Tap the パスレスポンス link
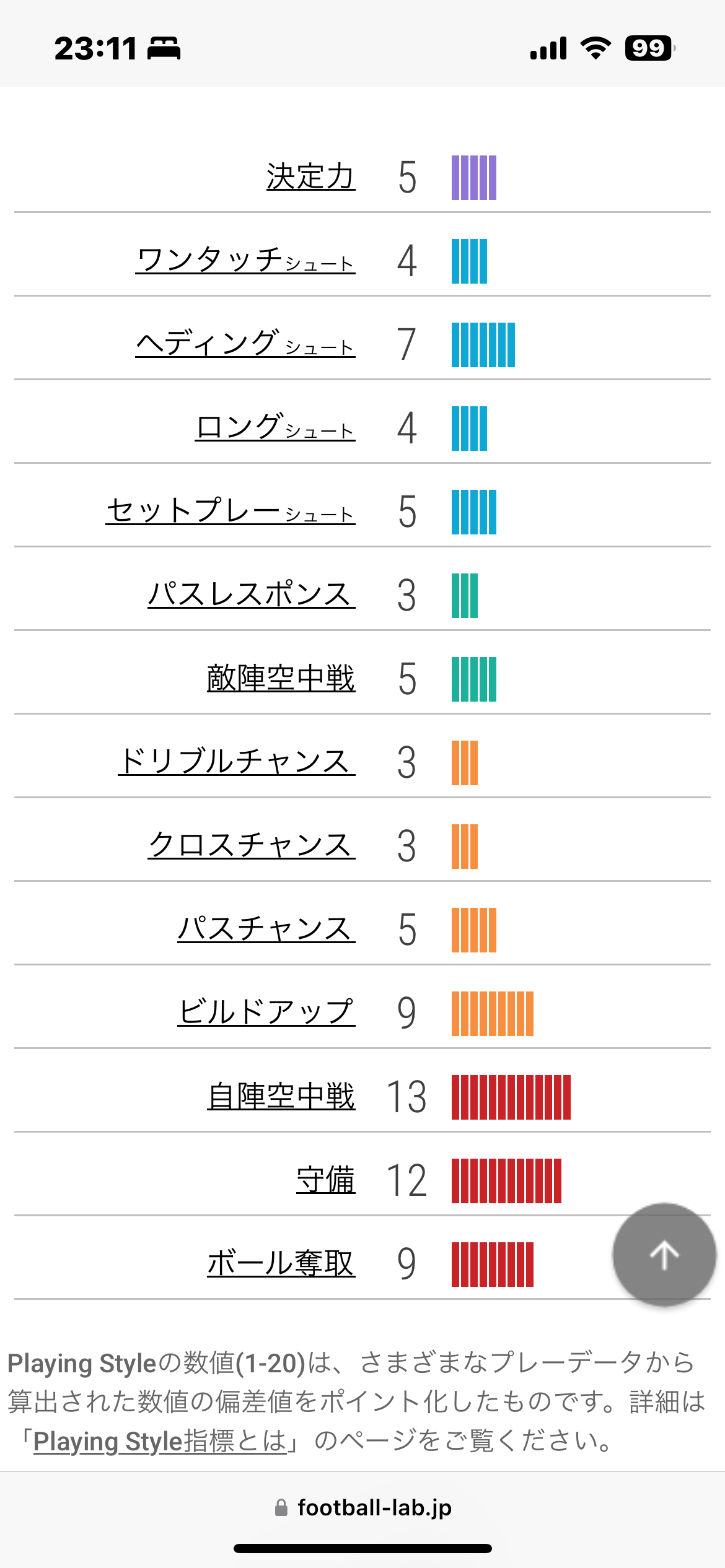The width and height of the screenshot is (725, 1568). pos(252,595)
